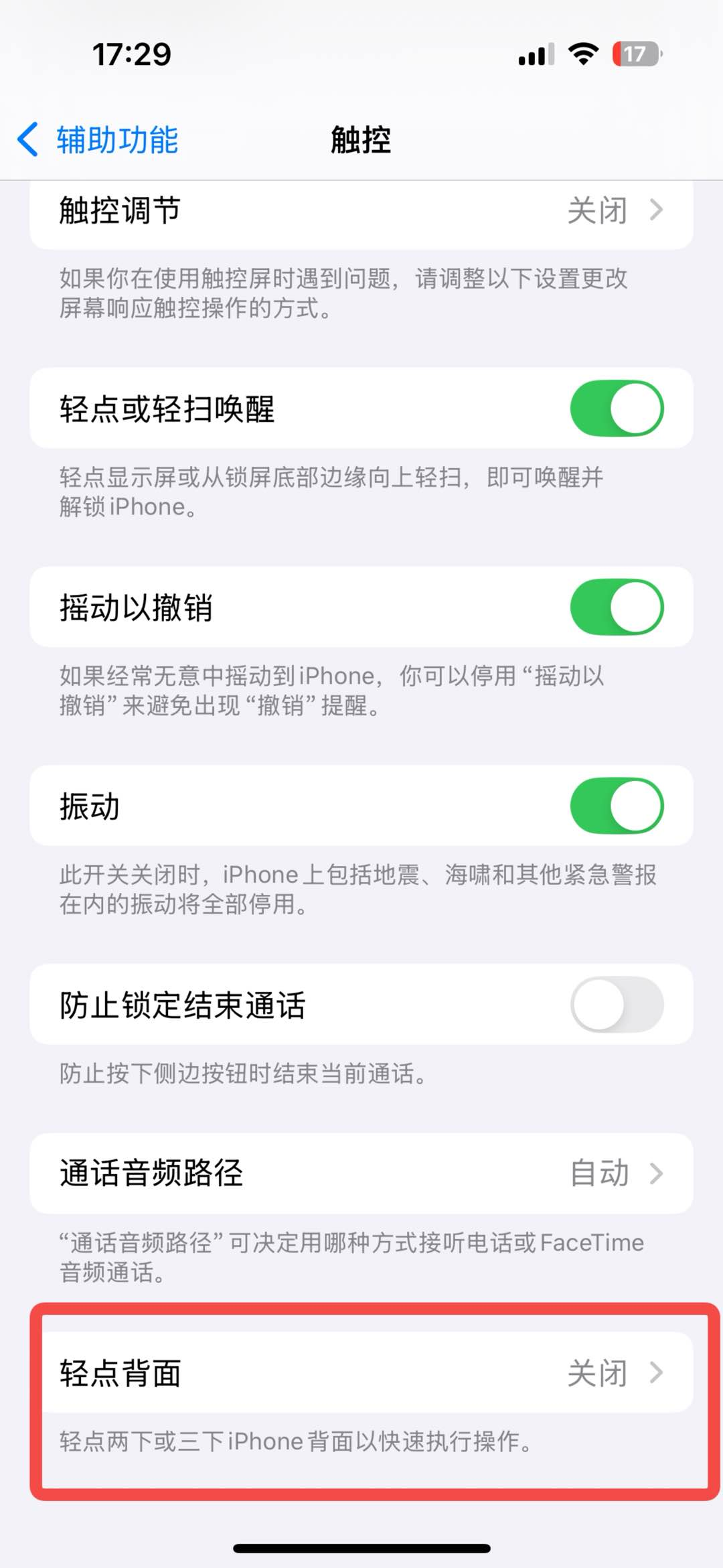Open the 触控调节 settings row
Viewport: 723px width, 1568px height.
(x=361, y=211)
